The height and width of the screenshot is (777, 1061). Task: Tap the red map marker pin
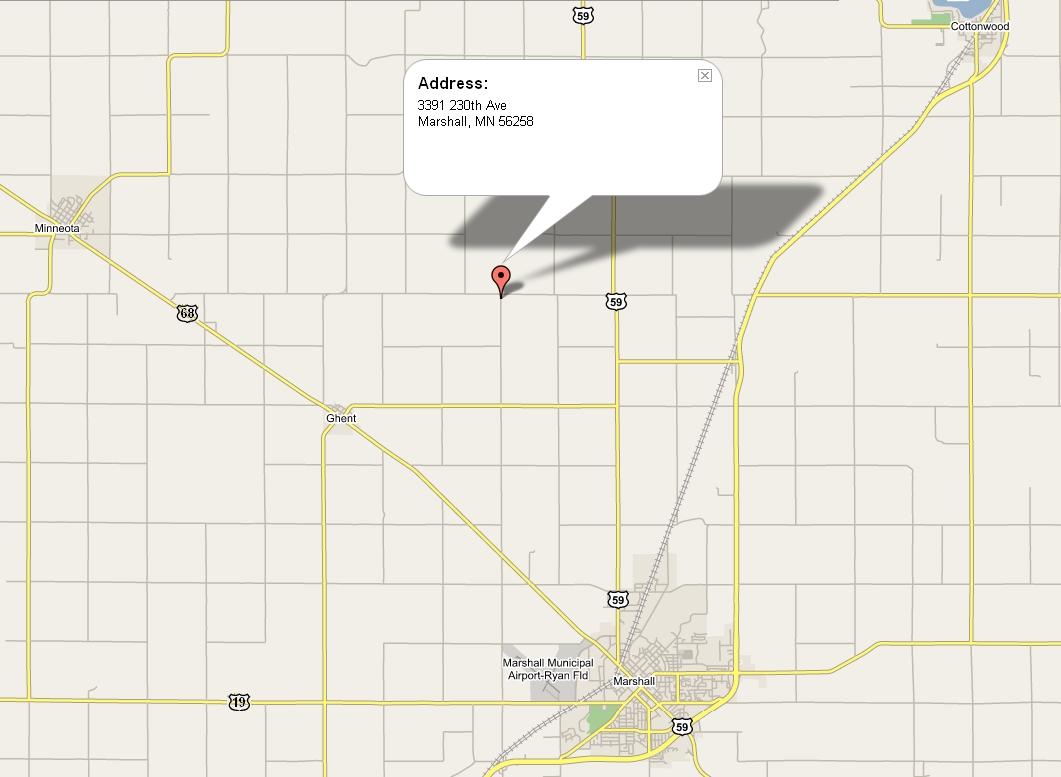(501, 279)
